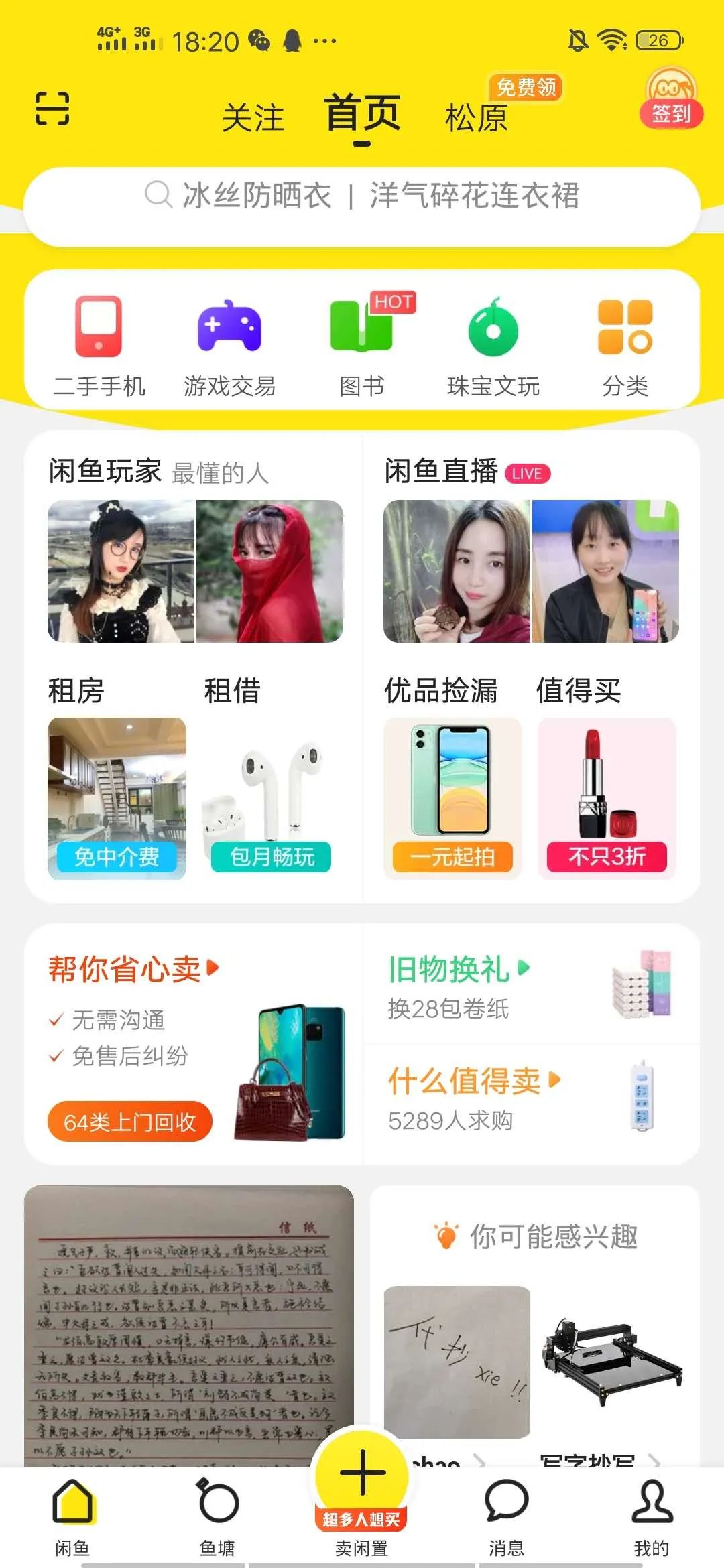The height and width of the screenshot is (1568, 724).
Task: Switch to the 鱼塘 tab
Action: click(217, 1513)
